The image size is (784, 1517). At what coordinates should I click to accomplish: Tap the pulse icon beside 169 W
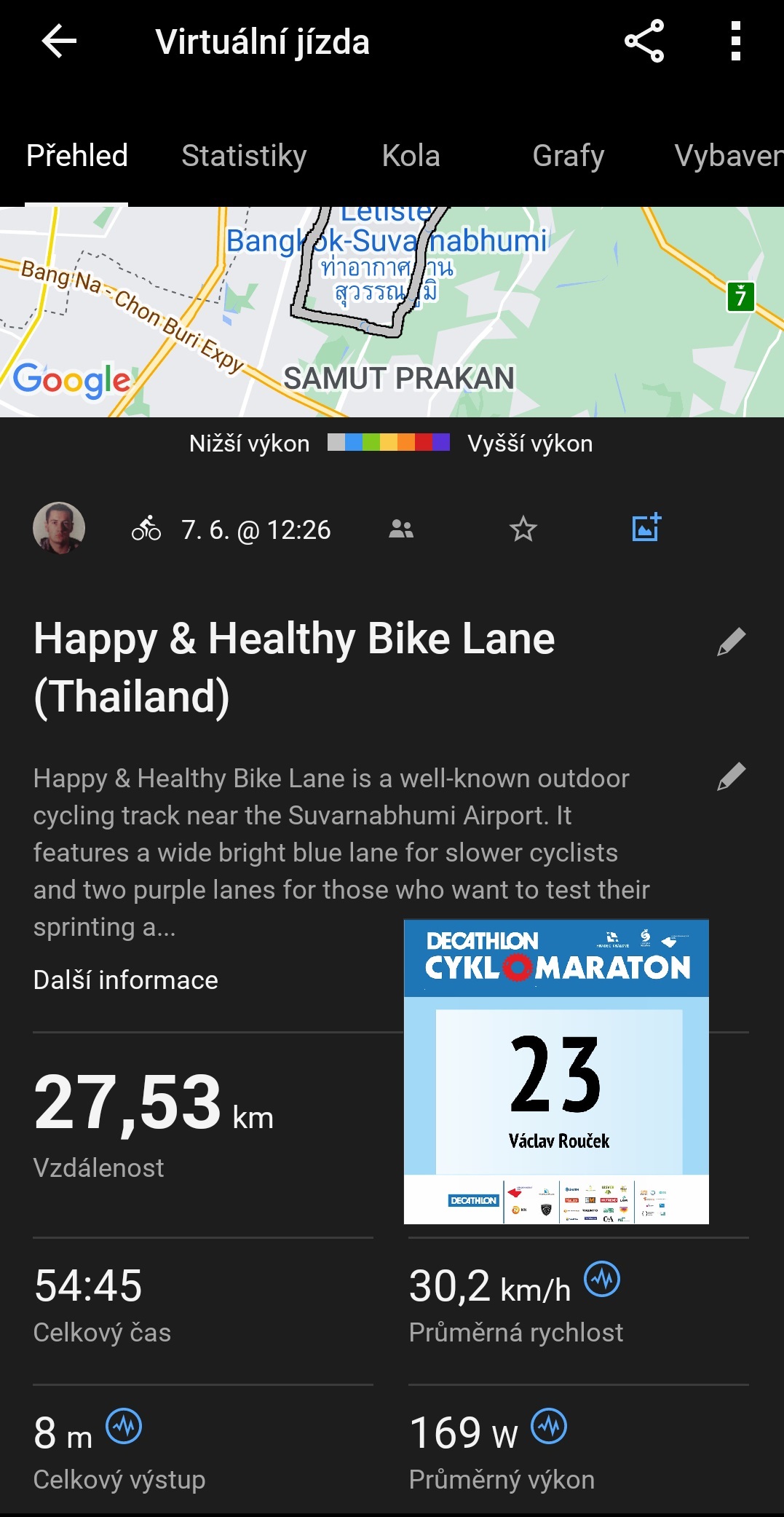[x=549, y=1426]
